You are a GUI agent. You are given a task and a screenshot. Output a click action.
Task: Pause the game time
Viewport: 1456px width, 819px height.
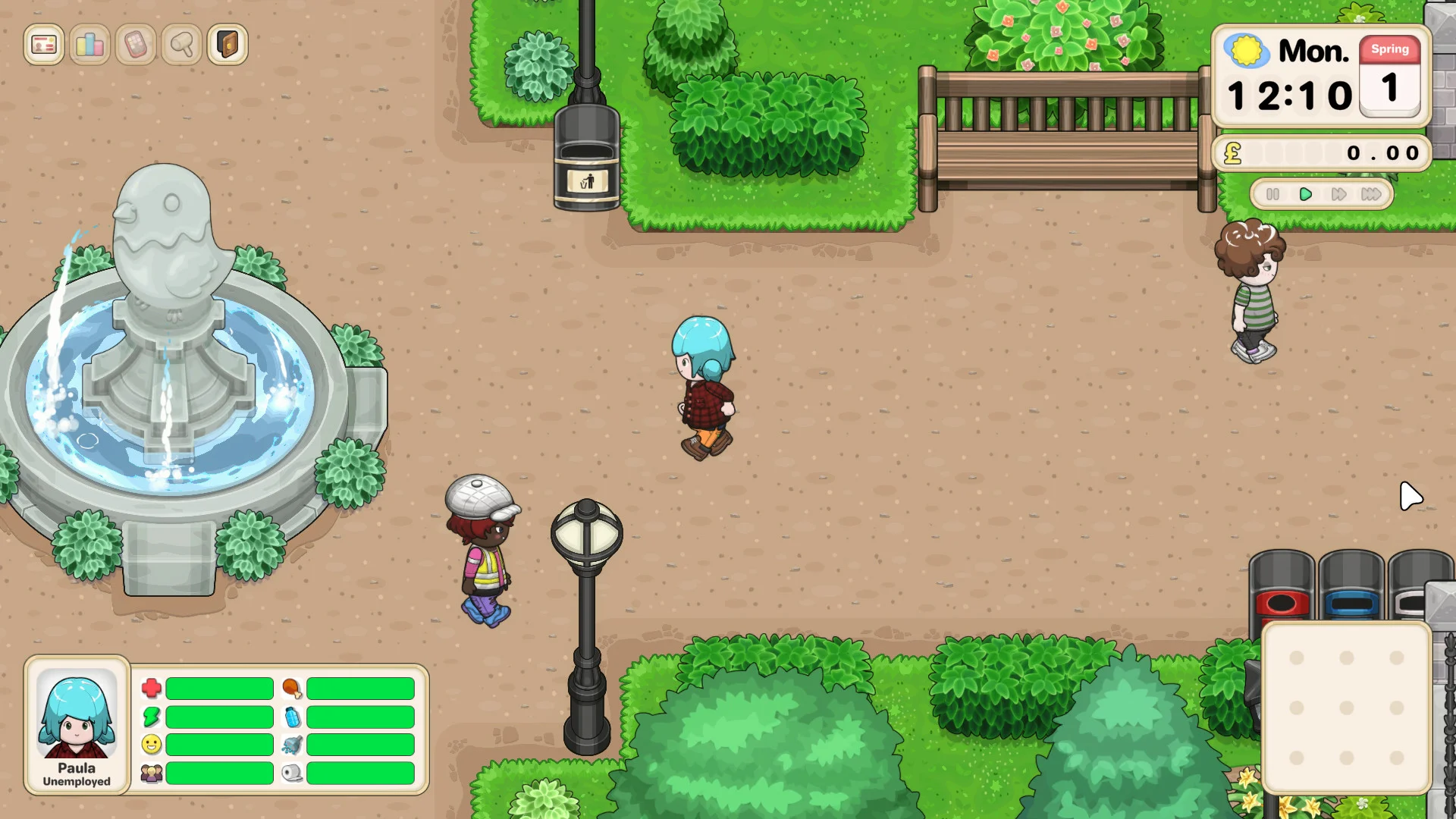(x=1273, y=195)
